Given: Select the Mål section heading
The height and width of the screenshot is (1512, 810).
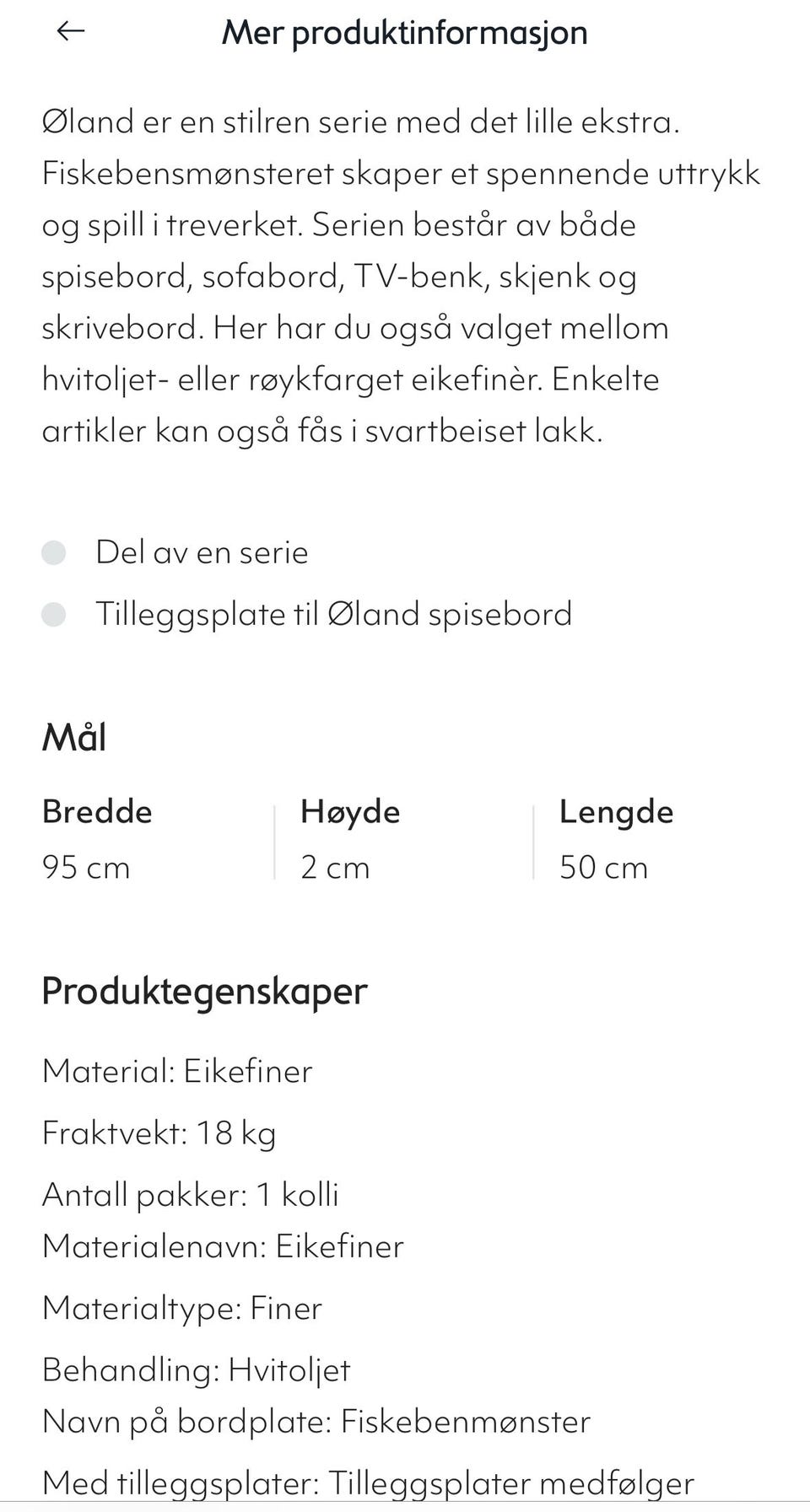Looking at the screenshot, I should click(74, 738).
